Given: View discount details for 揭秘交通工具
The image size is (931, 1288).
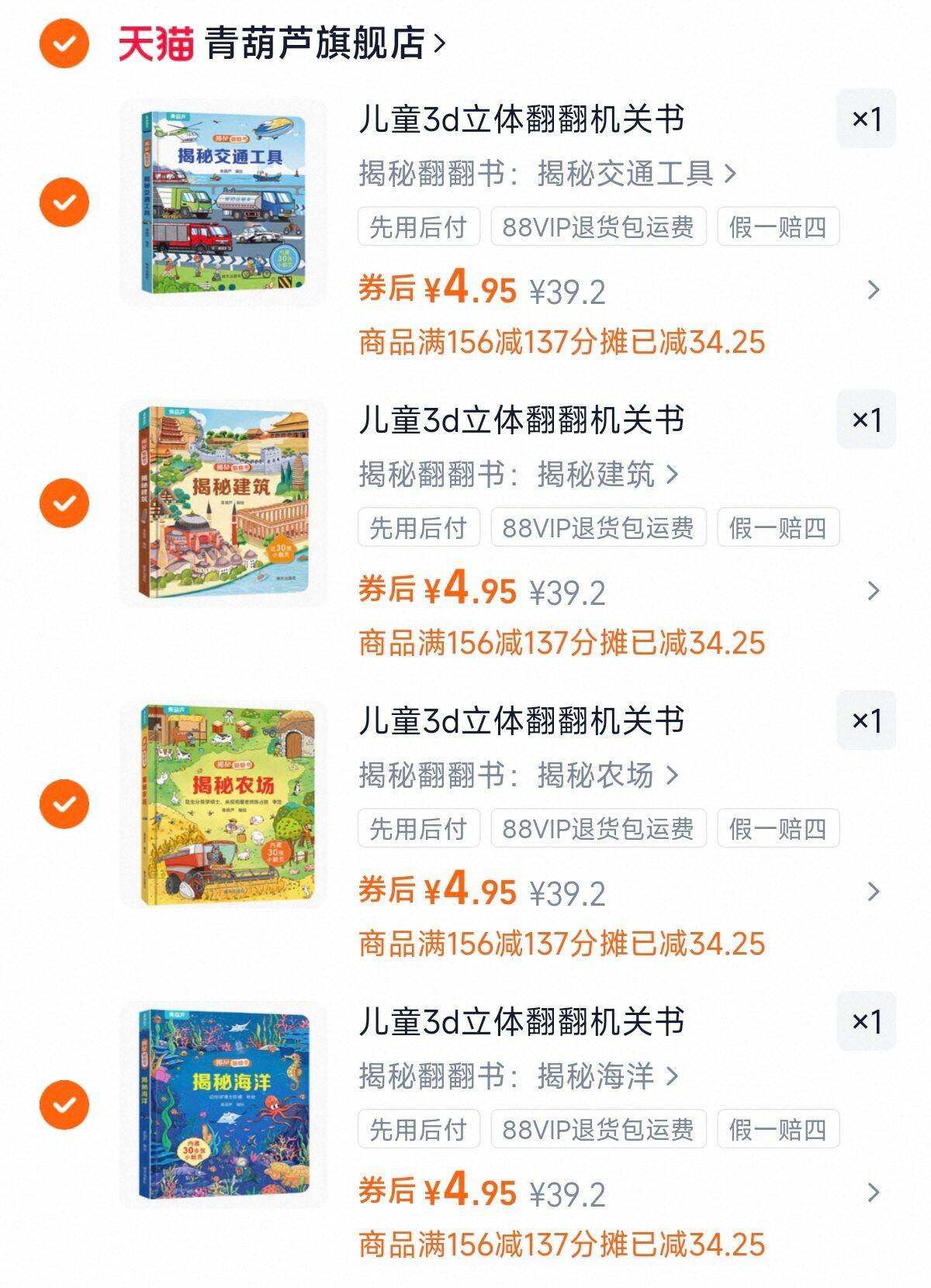Looking at the screenshot, I should pyautogui.click(x=873, y=290).
